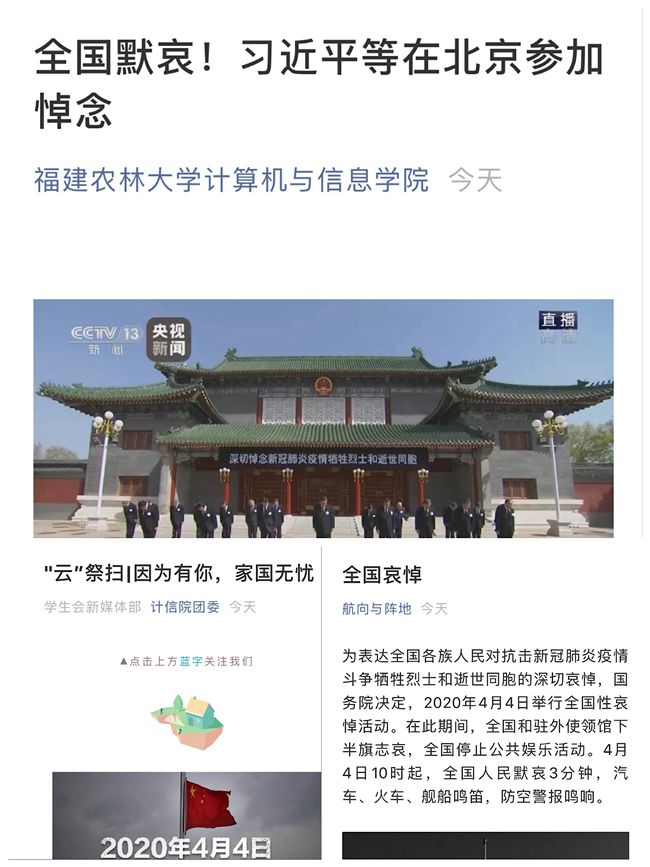Open the 福建农林大学计算机与信息学院 account page

click(231, 181)
